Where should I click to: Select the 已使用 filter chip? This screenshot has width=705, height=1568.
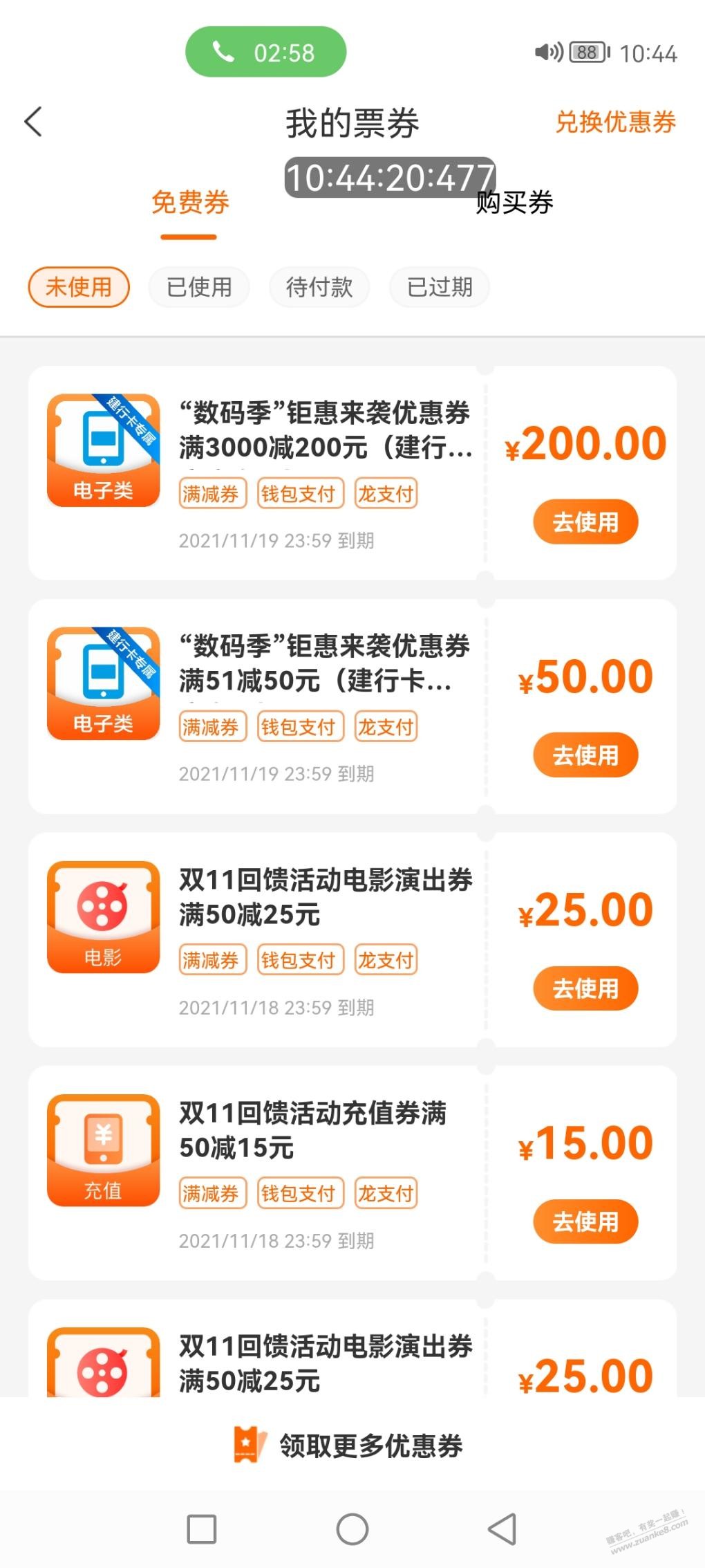tap(199, 286)
